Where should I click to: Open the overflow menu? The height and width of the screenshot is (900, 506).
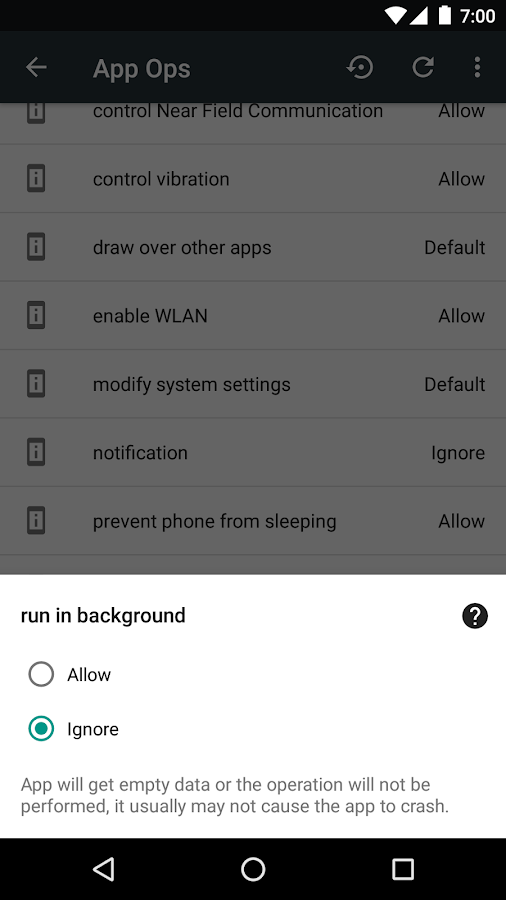click(477, 68)
